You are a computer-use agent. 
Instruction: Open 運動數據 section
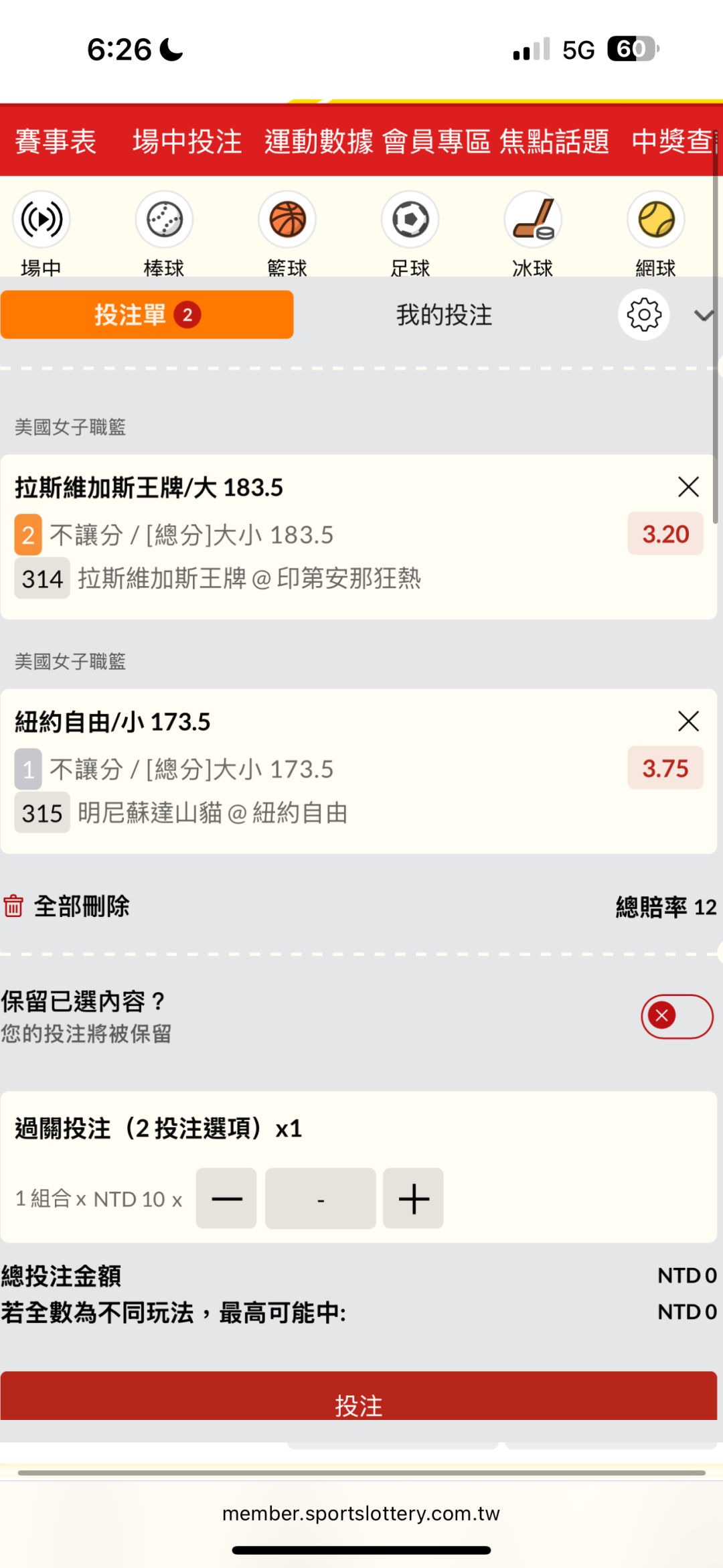tap(319, 141)
